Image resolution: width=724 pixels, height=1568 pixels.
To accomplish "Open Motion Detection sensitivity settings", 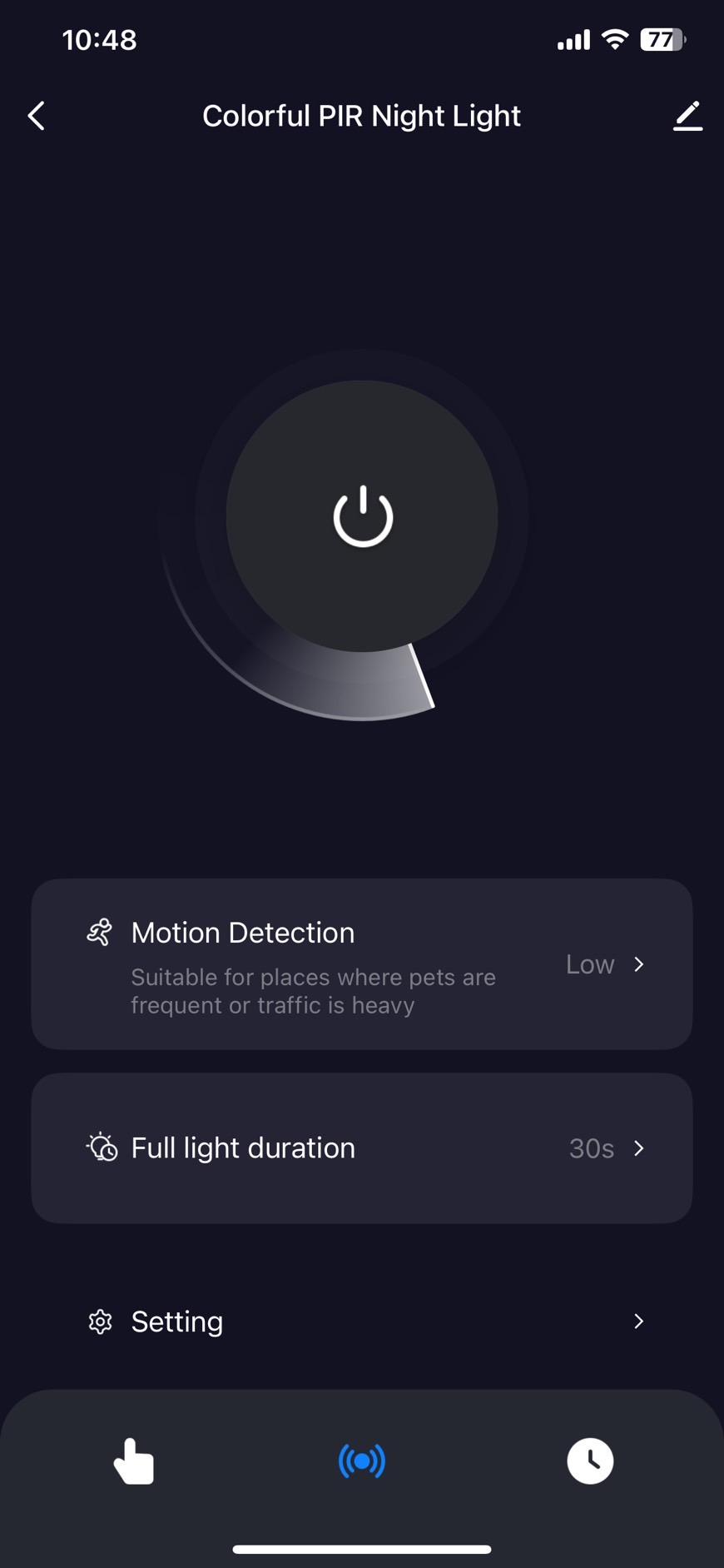I will [x=362, y=964].
